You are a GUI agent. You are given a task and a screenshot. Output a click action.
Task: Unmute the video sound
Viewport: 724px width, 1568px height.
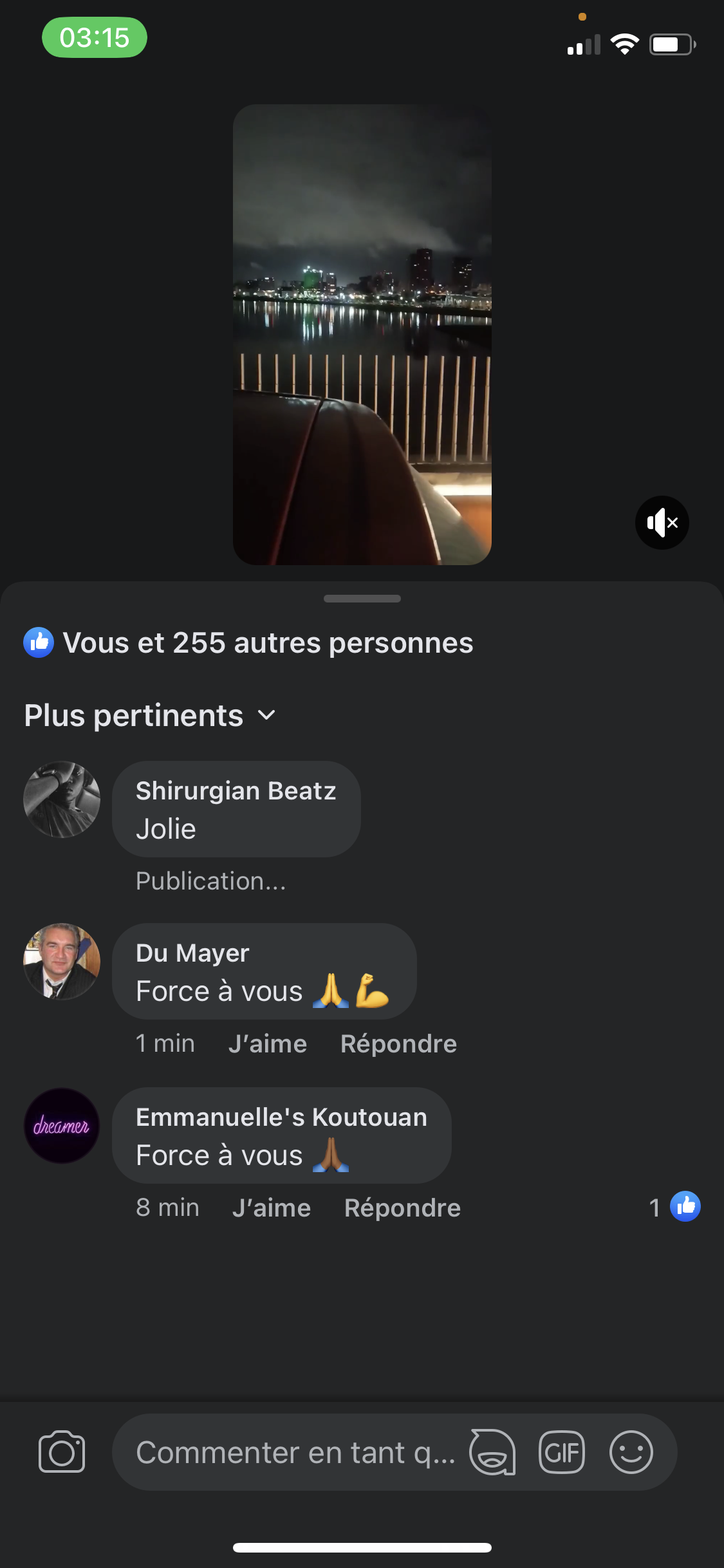pos(662,523)
